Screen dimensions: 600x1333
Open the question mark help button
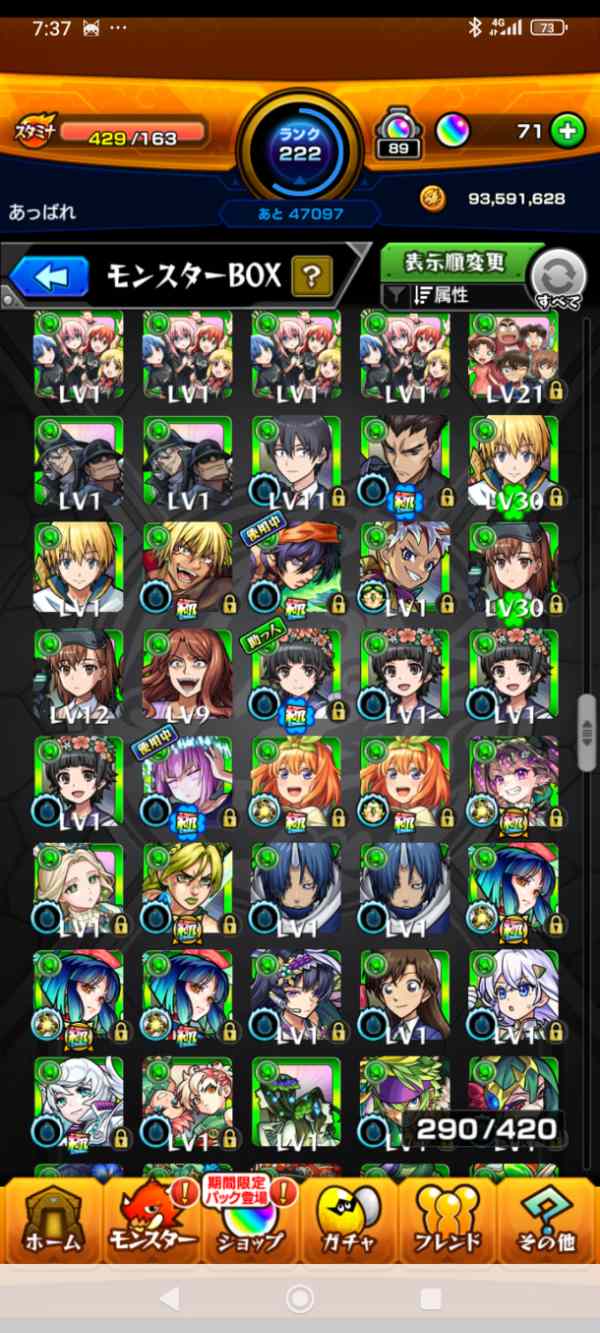312,276
